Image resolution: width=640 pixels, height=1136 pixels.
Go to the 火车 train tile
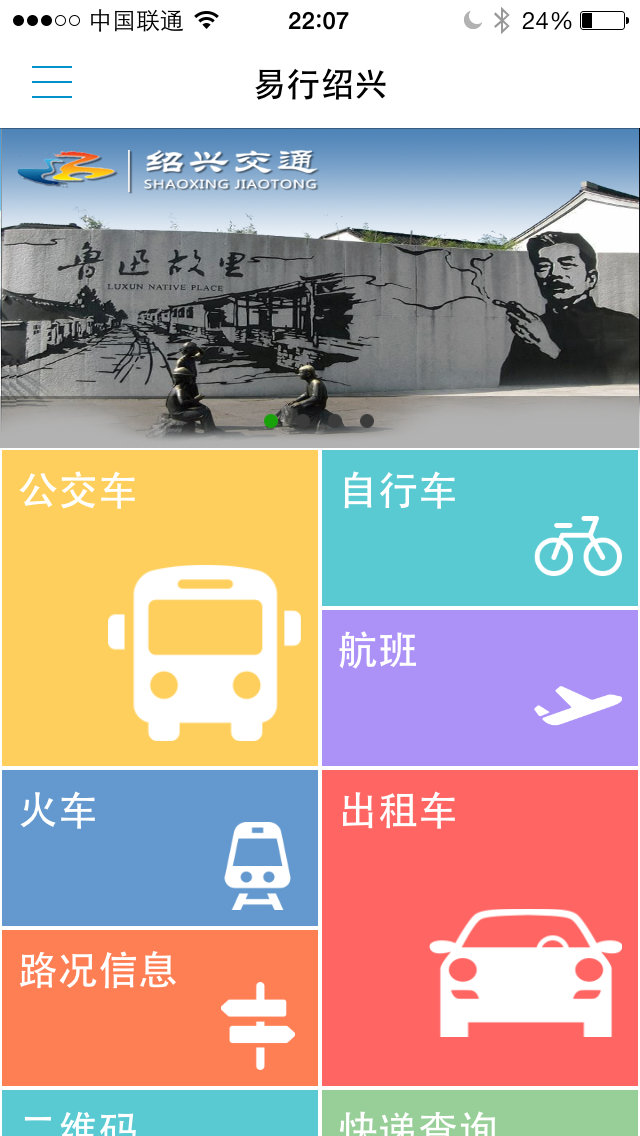[160, 848]
